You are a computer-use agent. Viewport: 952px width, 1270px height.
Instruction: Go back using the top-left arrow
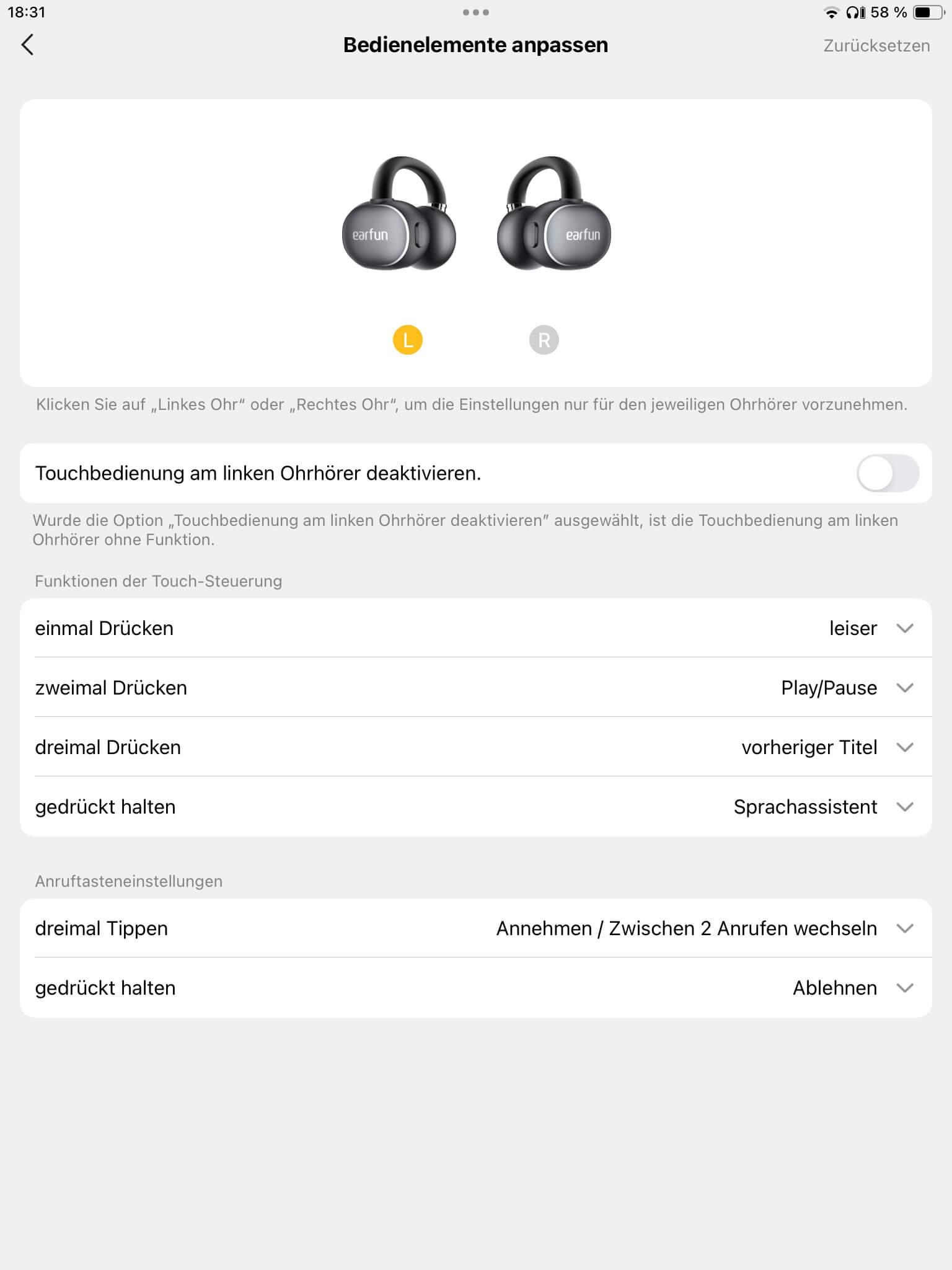pyautogui.click(x=27, y=45)
